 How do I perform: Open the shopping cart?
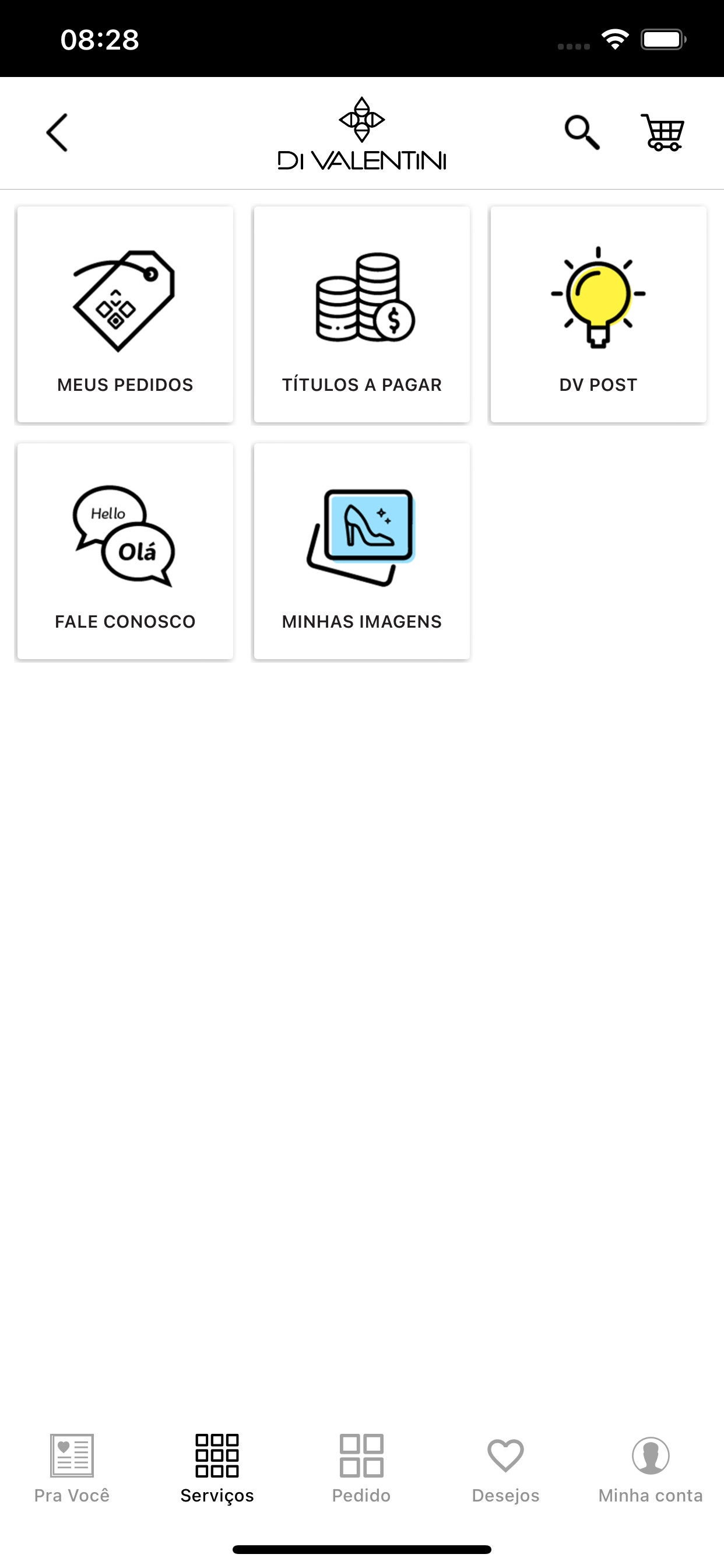coord(663,132)
